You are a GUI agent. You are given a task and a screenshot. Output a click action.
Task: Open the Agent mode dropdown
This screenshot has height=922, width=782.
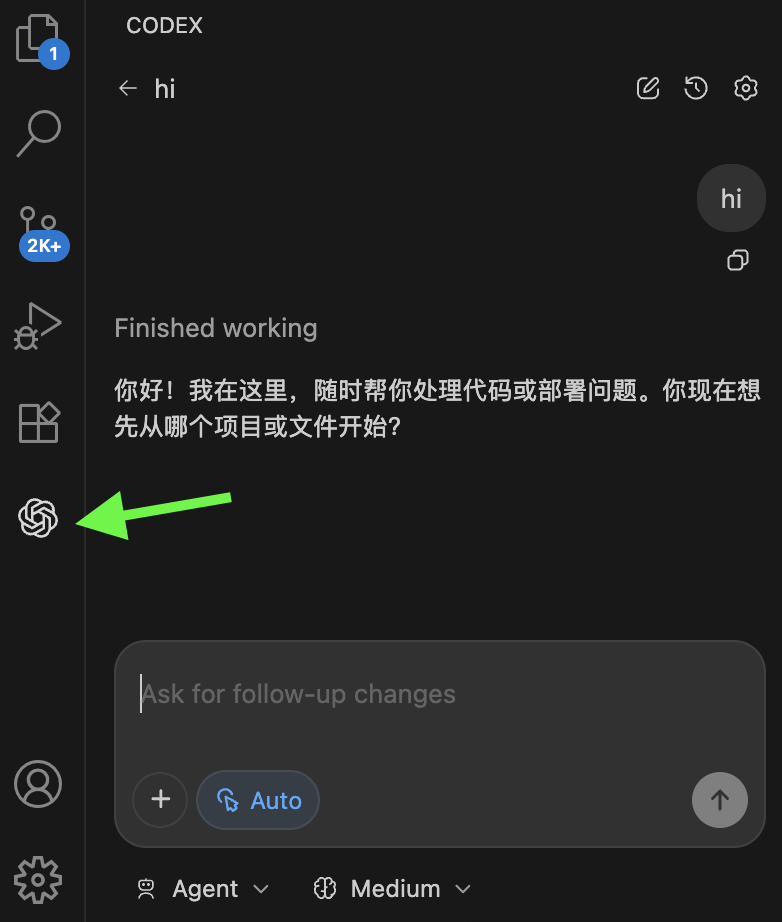(x=203, y=888)
